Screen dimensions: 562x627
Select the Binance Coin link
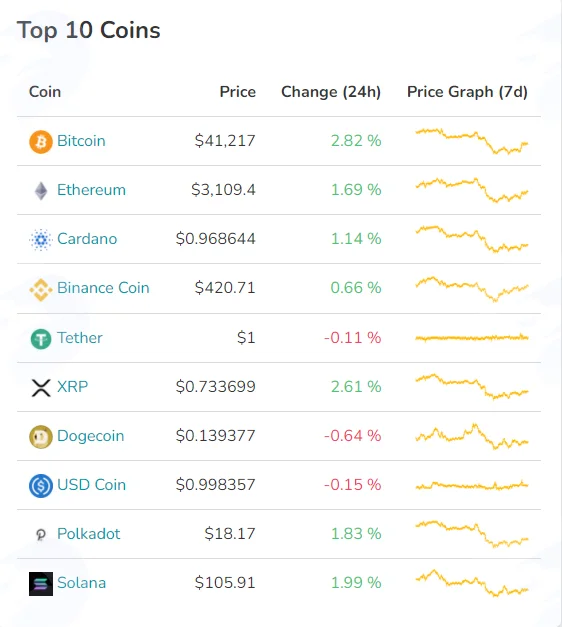click(103, 288)
